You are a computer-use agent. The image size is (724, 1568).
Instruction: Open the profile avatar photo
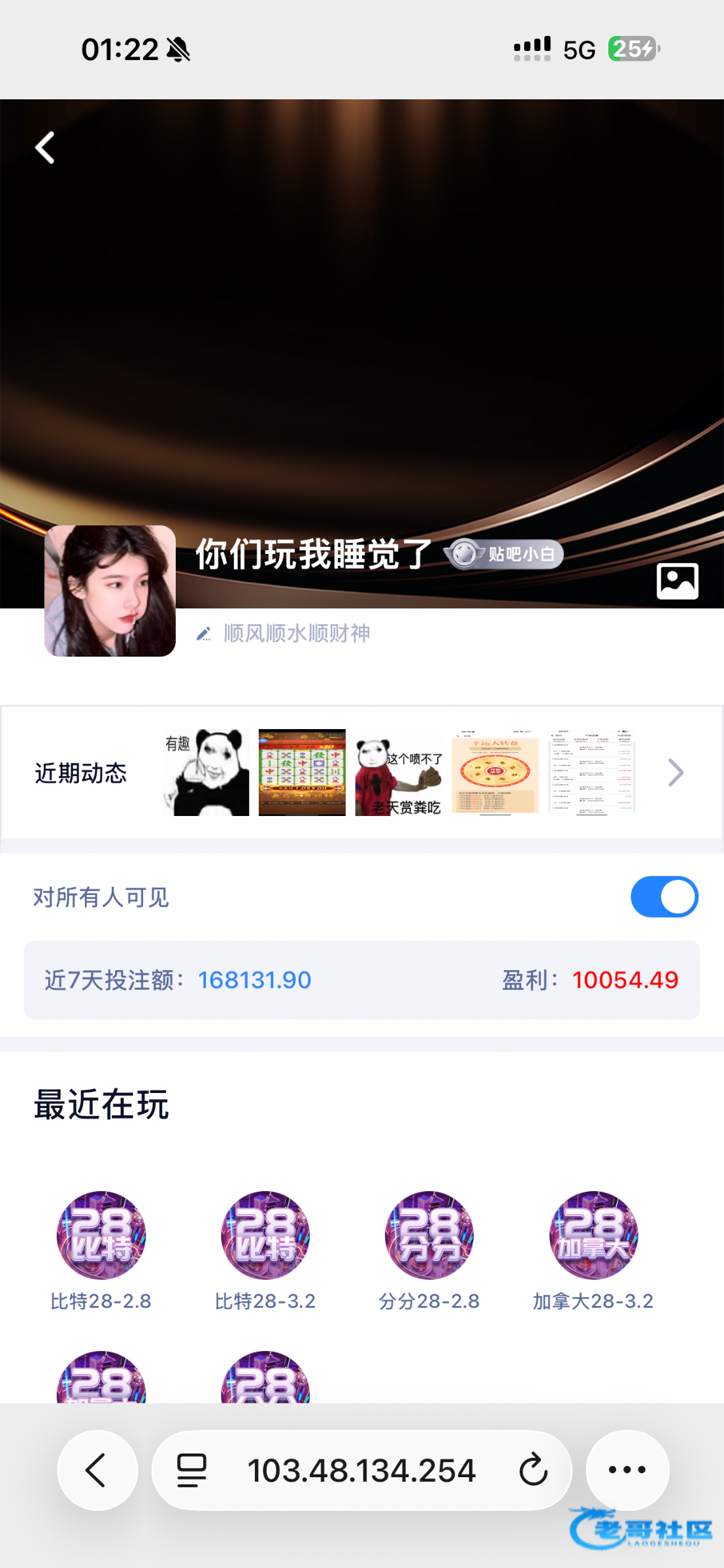pyautogui.click(x=110, y=591)
